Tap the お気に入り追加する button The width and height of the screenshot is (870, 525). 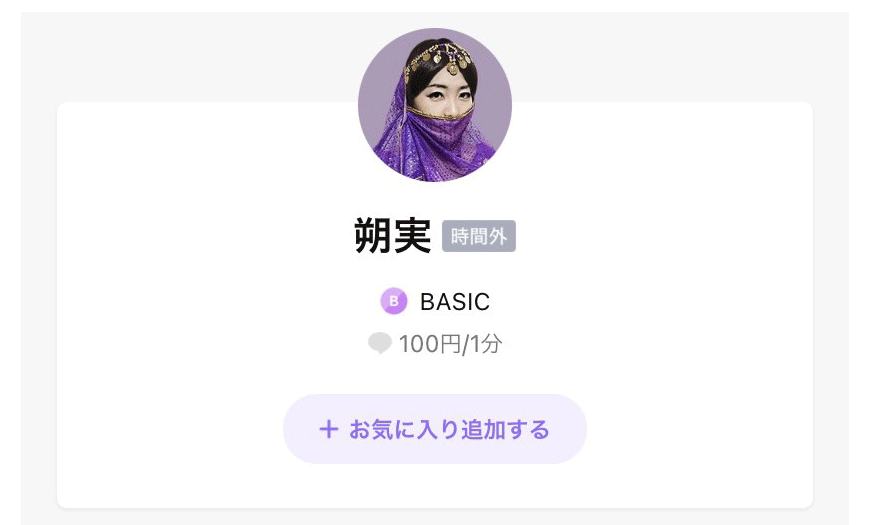click(435, 429)
